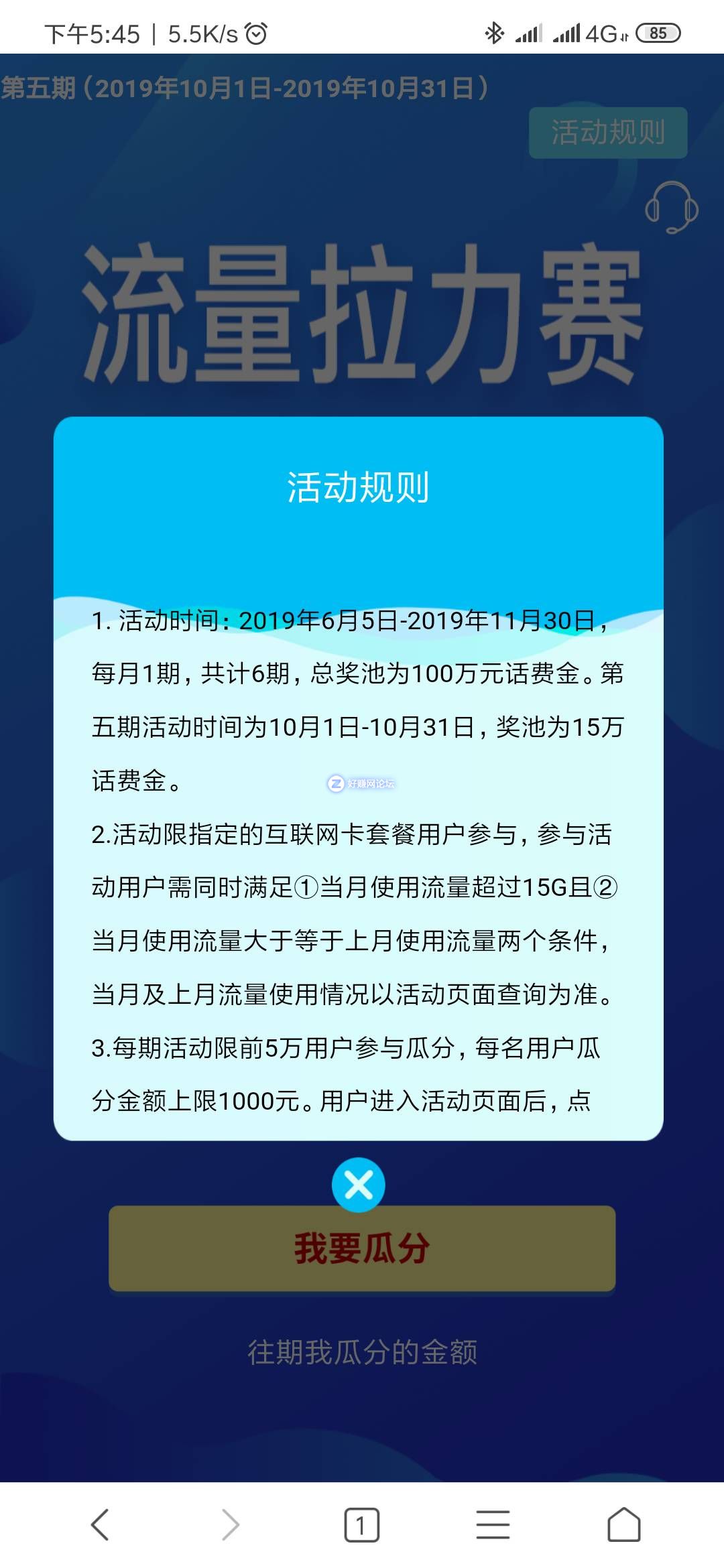Go back in the browser

point(100,1525)
